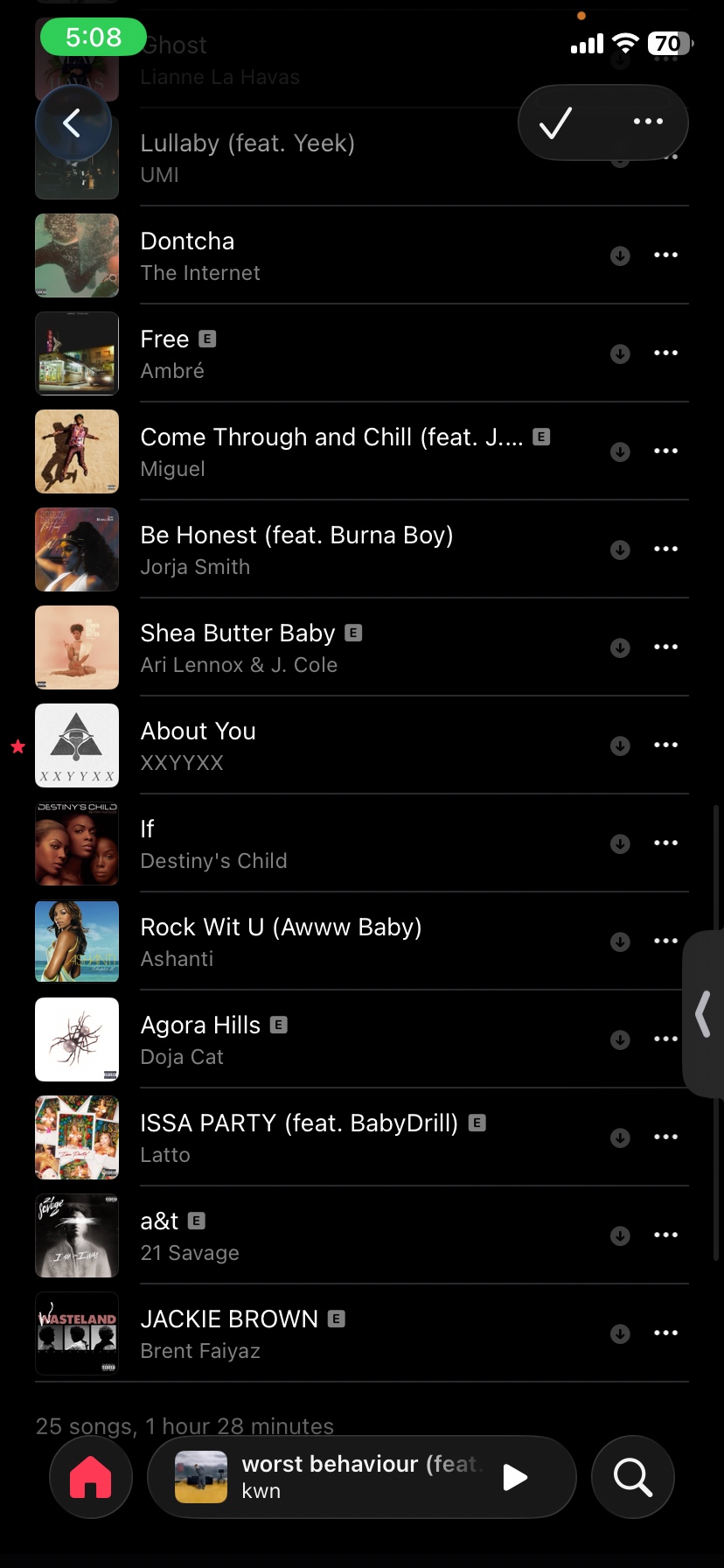Download Free by Ambré
Viewport: 724px width, 1568px height.
pyautogui.click(x=620, y=353)
